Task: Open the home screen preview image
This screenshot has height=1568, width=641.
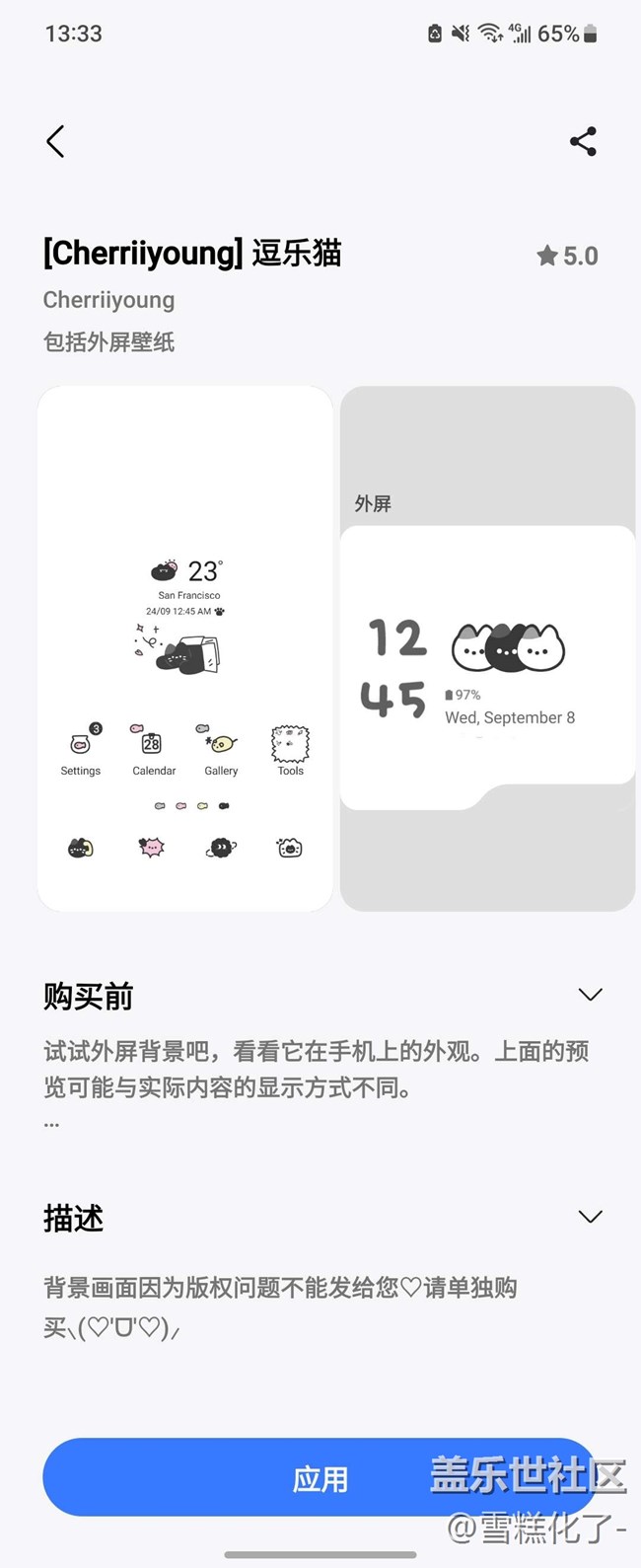Action: [185, 648]
